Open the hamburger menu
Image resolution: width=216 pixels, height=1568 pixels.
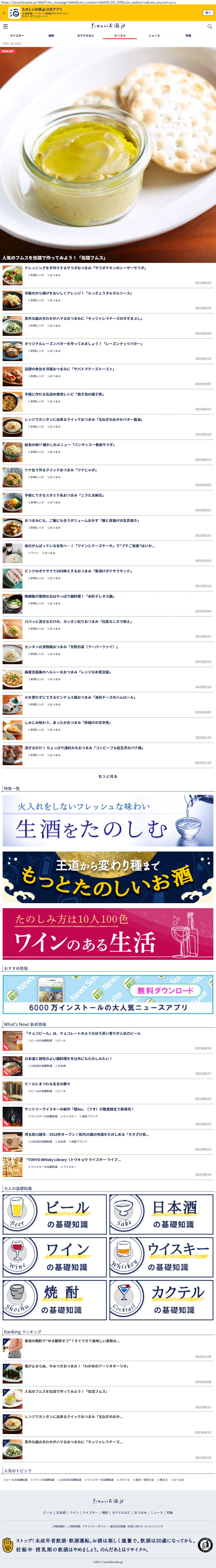[x=5, y=26]
